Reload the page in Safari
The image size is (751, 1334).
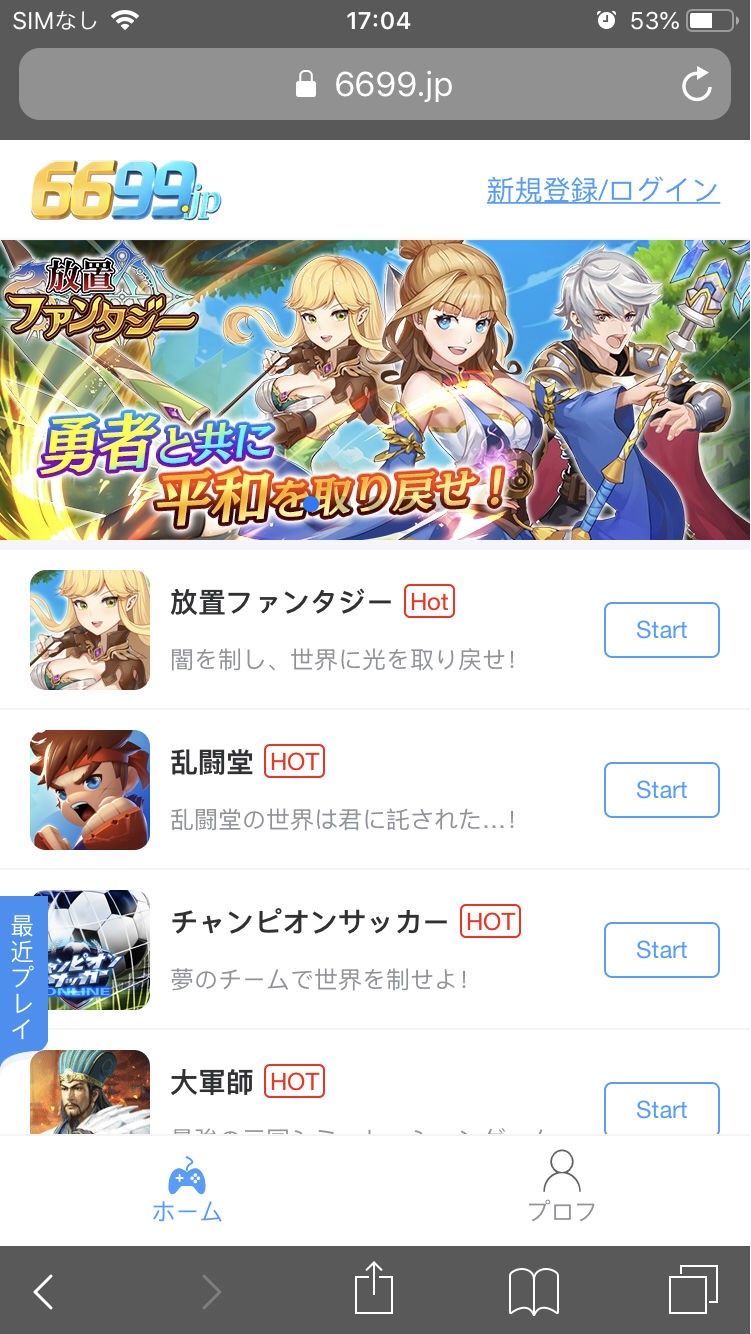[x=696, y=85]
